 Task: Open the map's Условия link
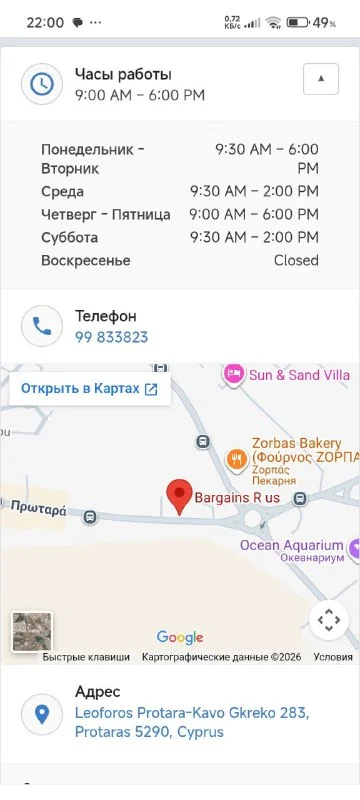333,657
